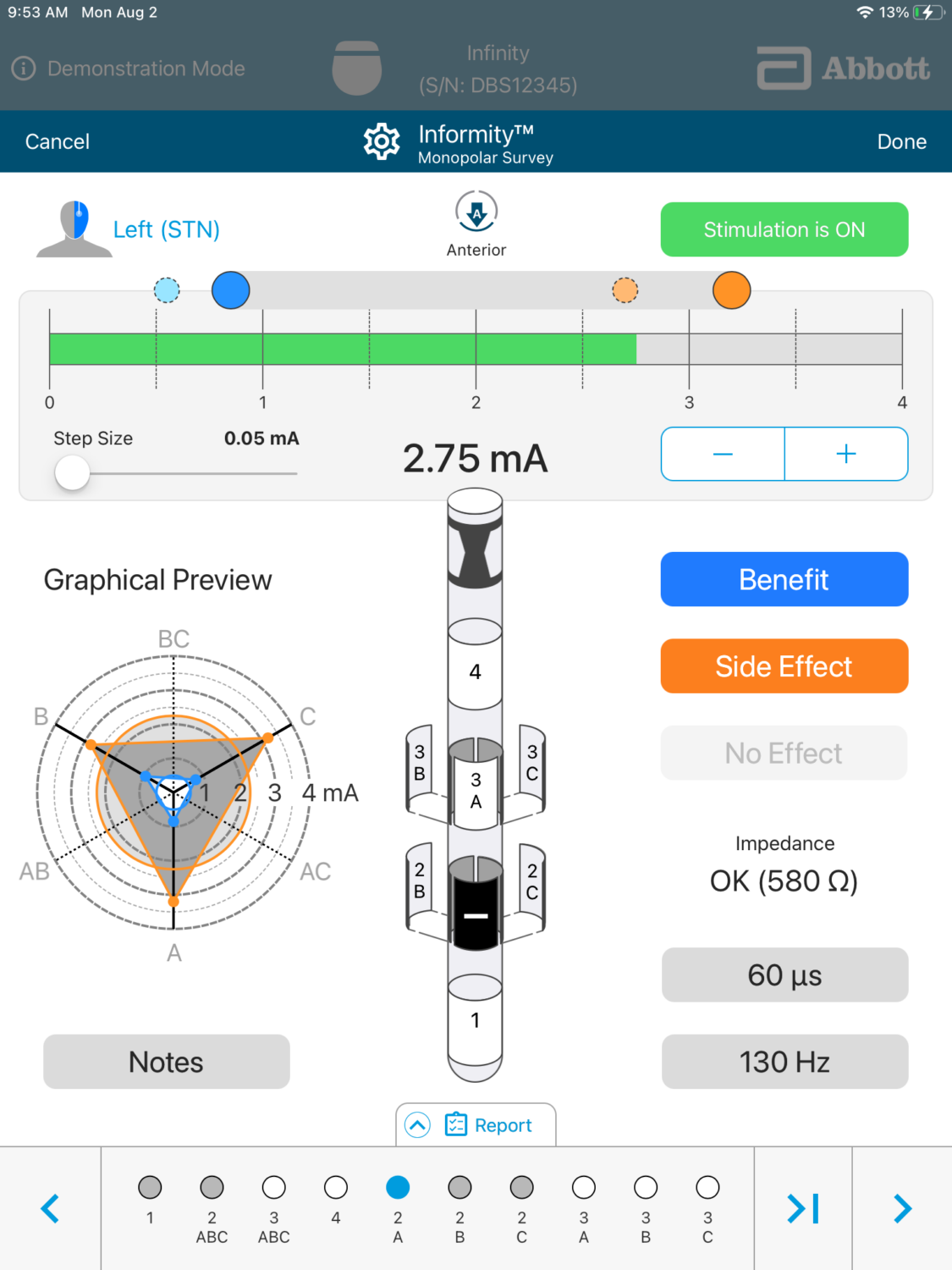The image size is (952, 1270).
Task: Increase amplitude with the plus button
Action: click(845, 455)
